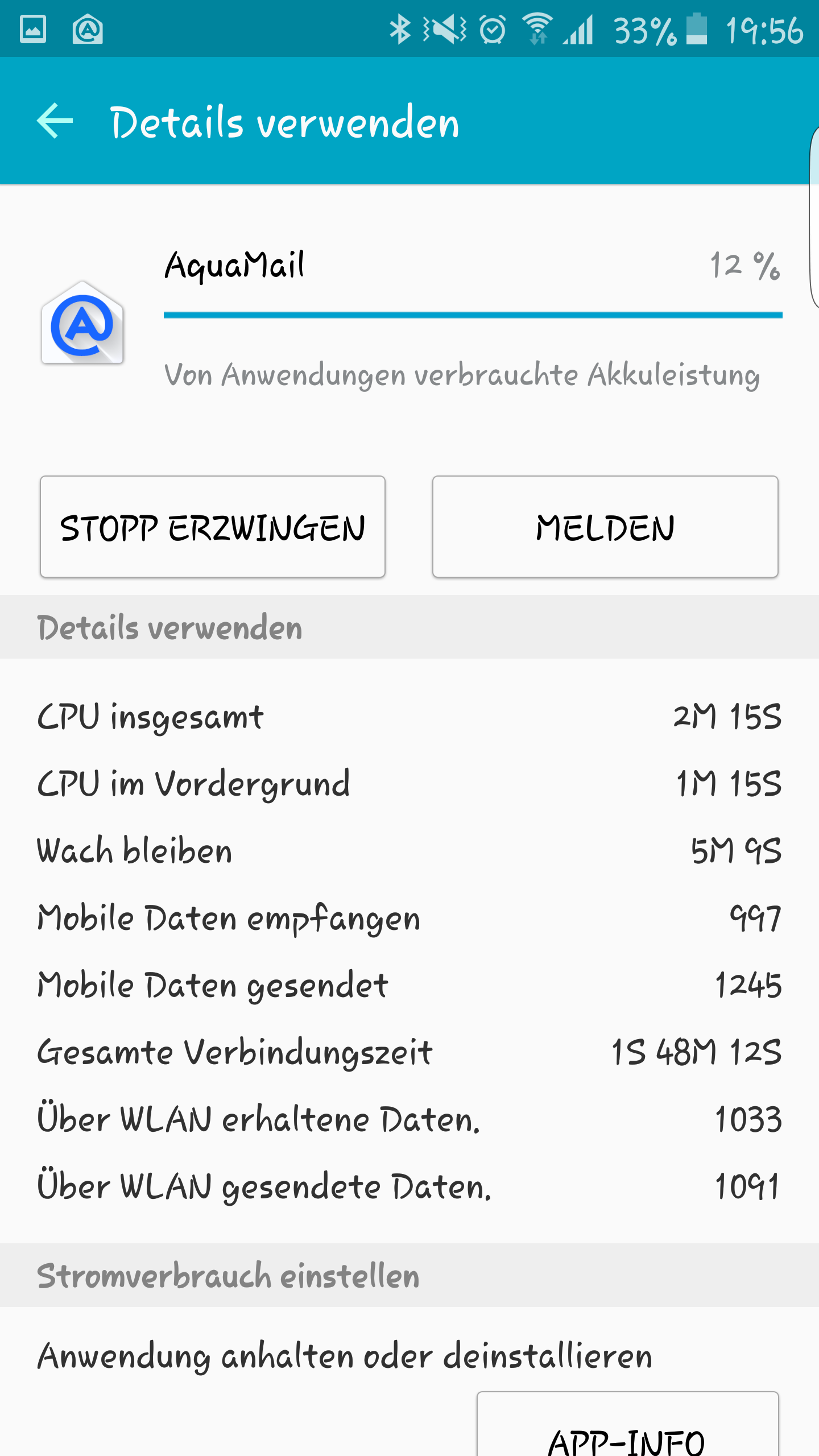The image size is (819, 1456).
Task: Open App-Info for AquaMail
Action: click(x=627, y=1424)
